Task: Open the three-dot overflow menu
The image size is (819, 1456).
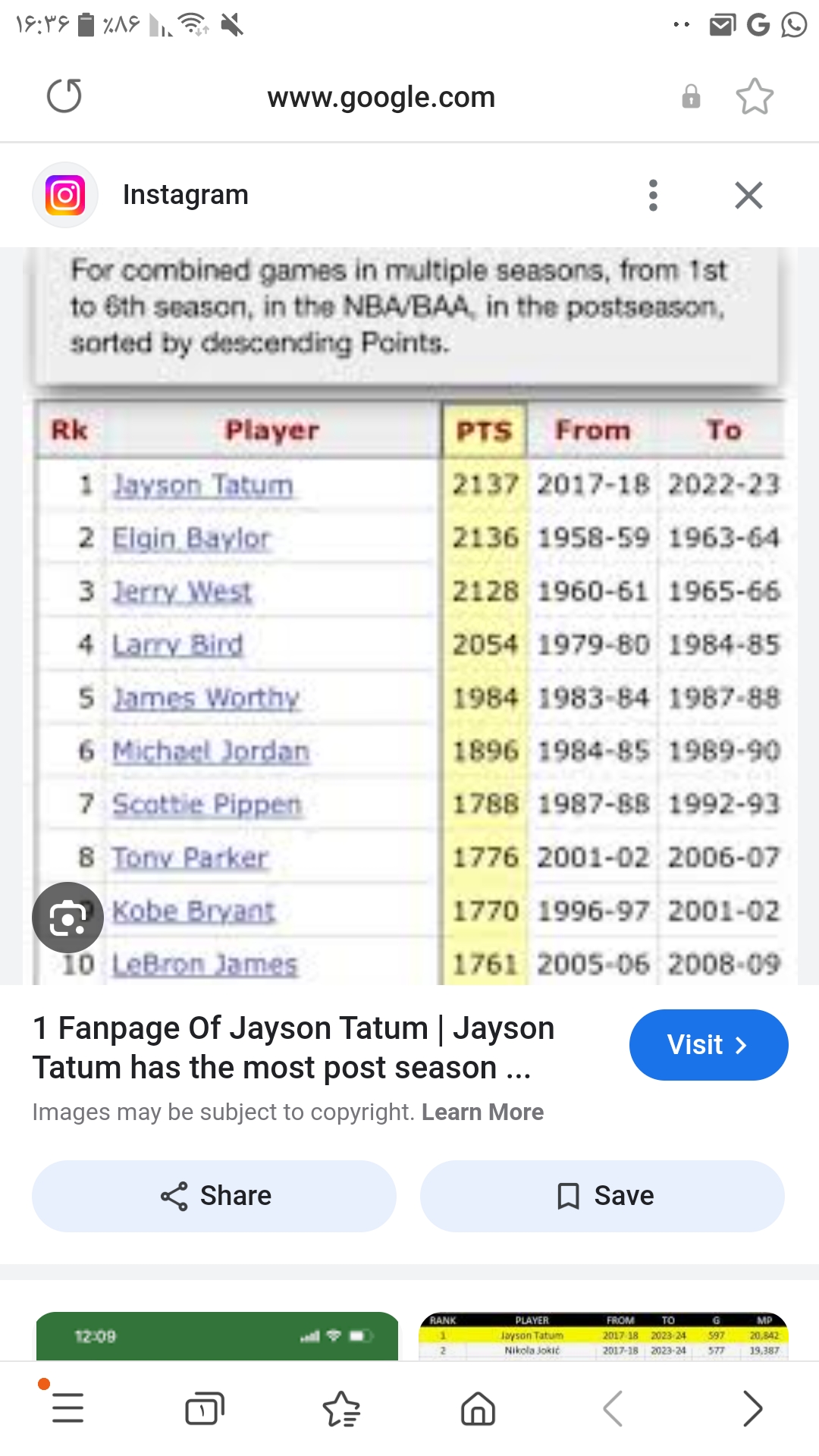Action: pos(653,196)
